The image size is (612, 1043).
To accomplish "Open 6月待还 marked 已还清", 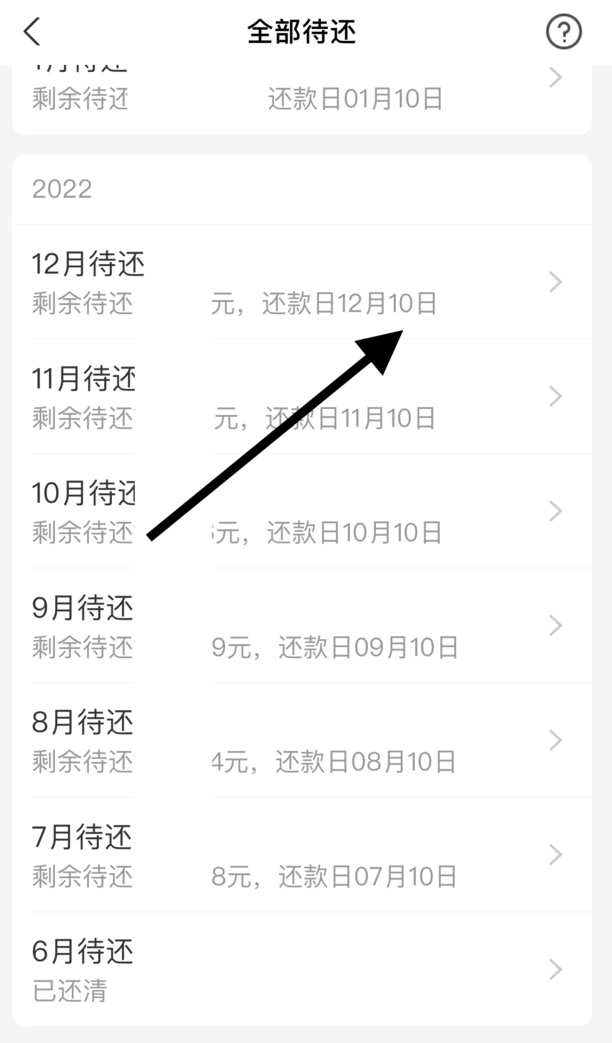I will pyautogui.click(x=300, y=969).
